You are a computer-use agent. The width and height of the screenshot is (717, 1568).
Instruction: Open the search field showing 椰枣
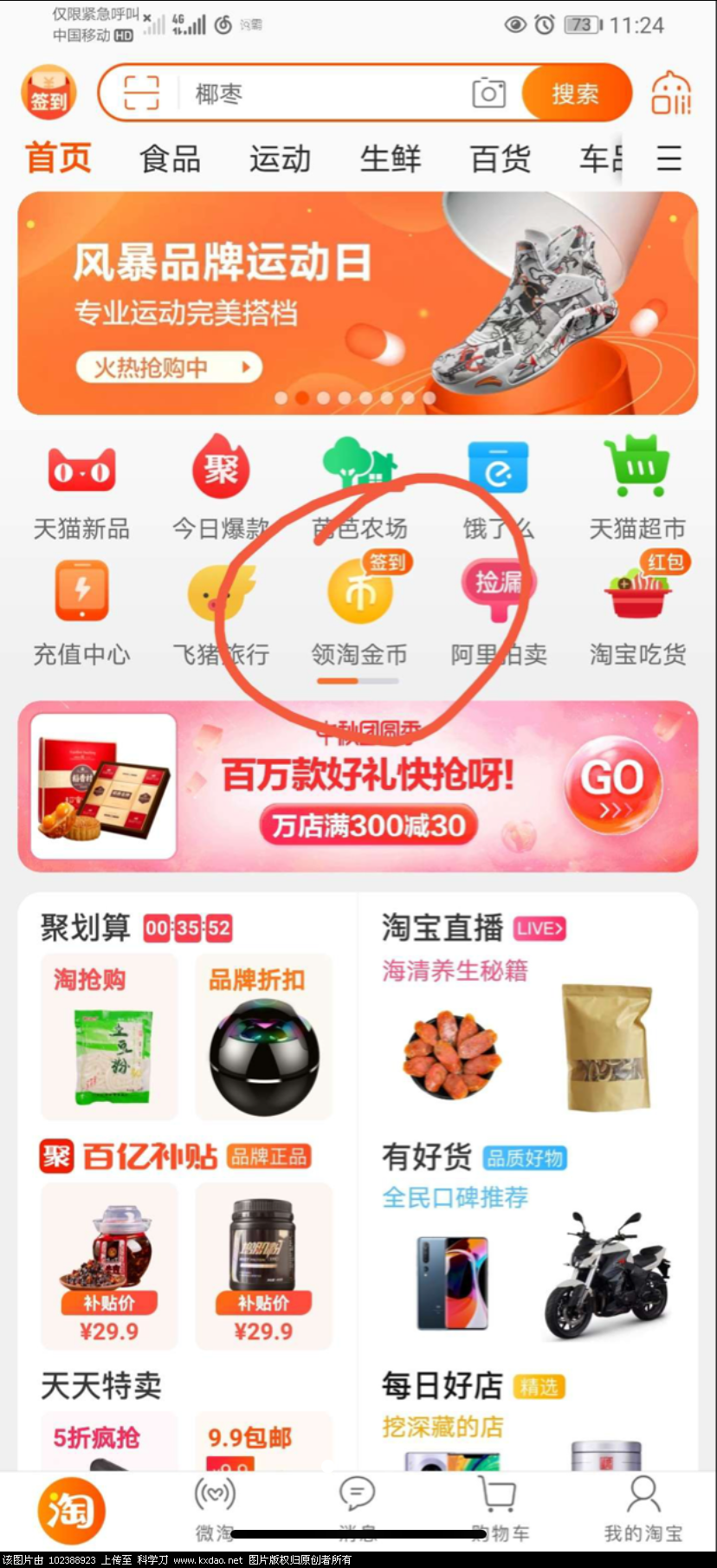coord(320,94)
